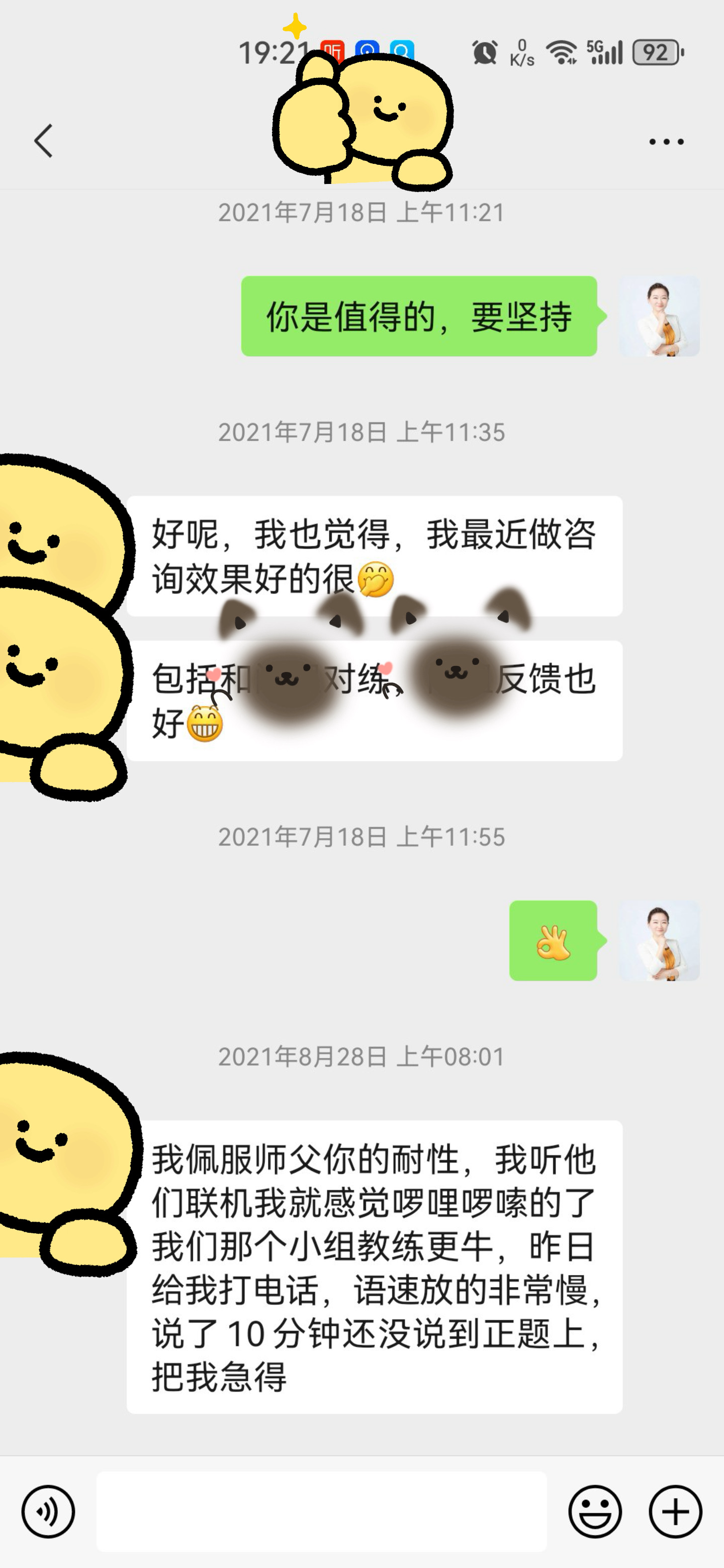Screen dimensions: 724x1568
Task: Focus the message text field
Action: point(321,1511)
